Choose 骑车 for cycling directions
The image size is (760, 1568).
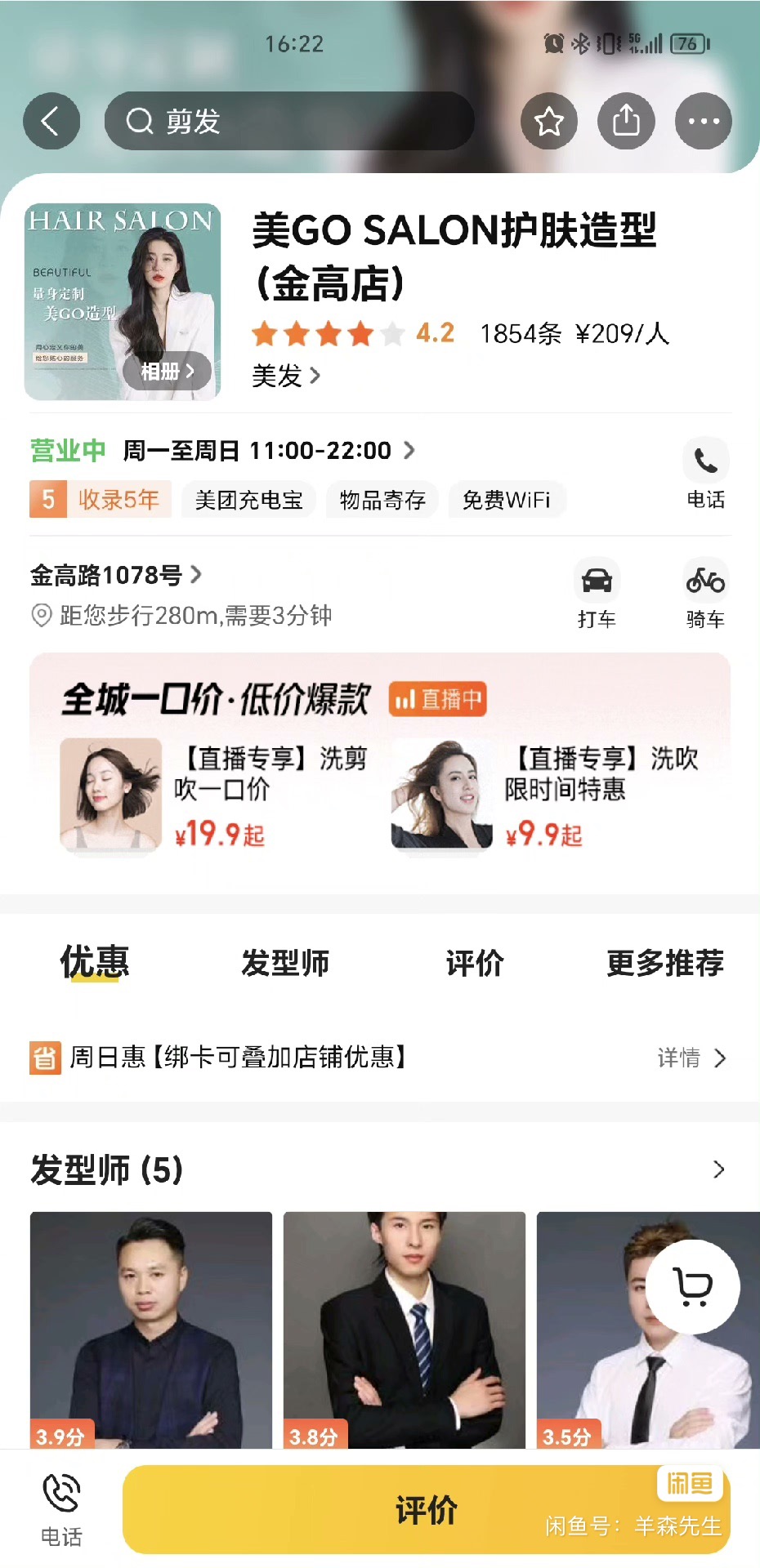pos(705,594)
